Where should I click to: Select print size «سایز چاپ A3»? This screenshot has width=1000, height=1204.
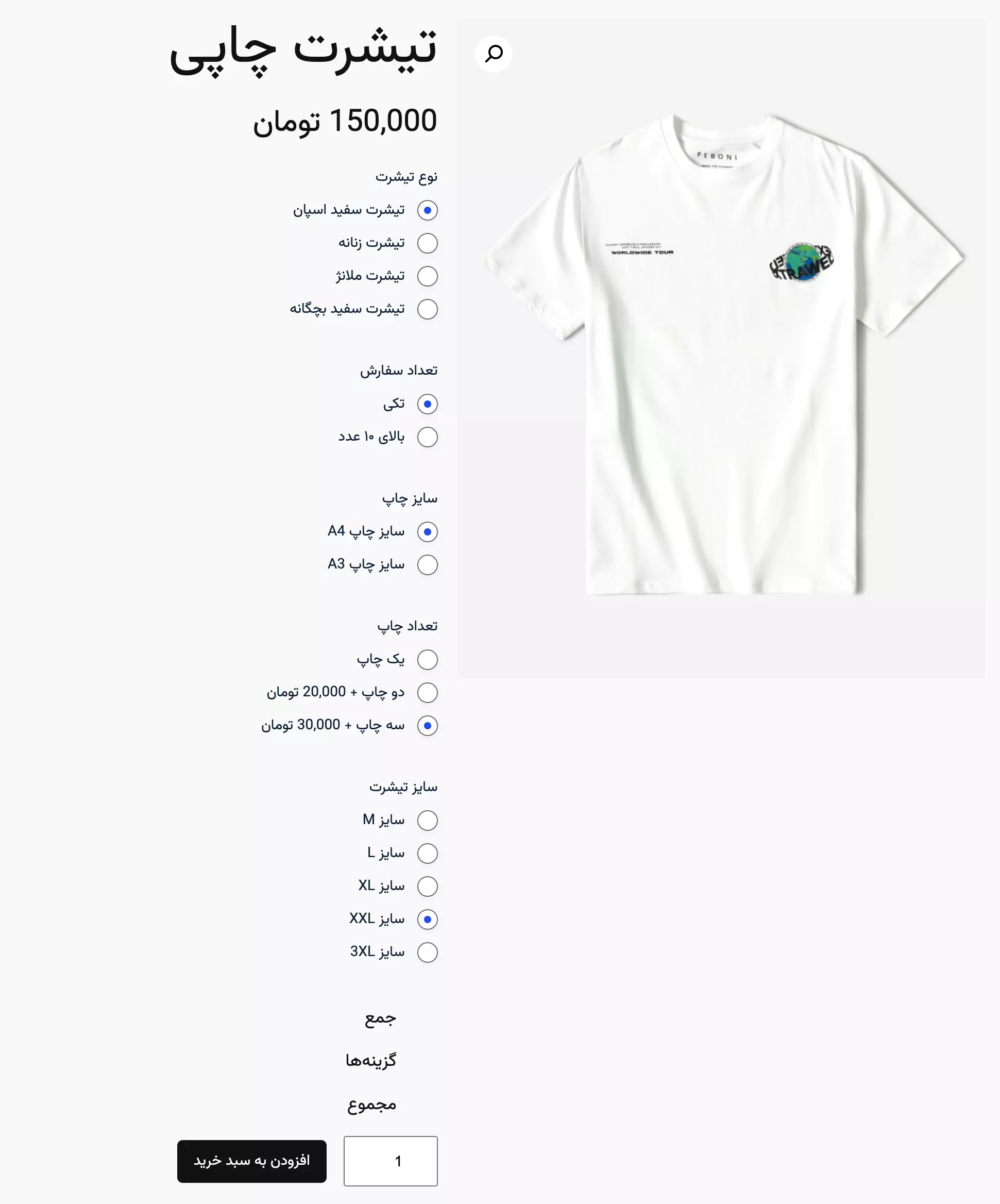point(427,565)
